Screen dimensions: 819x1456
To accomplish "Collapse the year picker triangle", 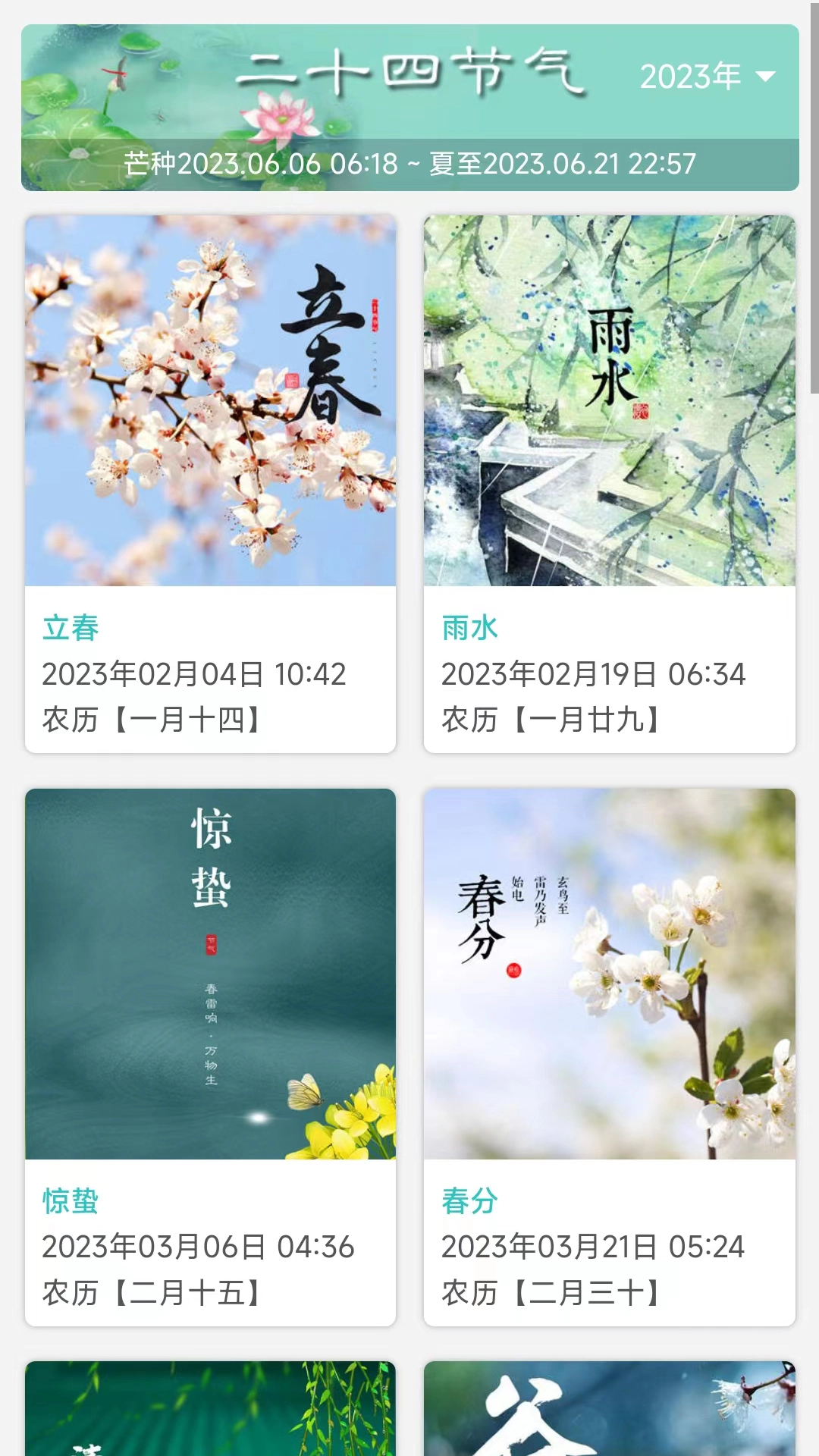I will click(x=766, y=75).
